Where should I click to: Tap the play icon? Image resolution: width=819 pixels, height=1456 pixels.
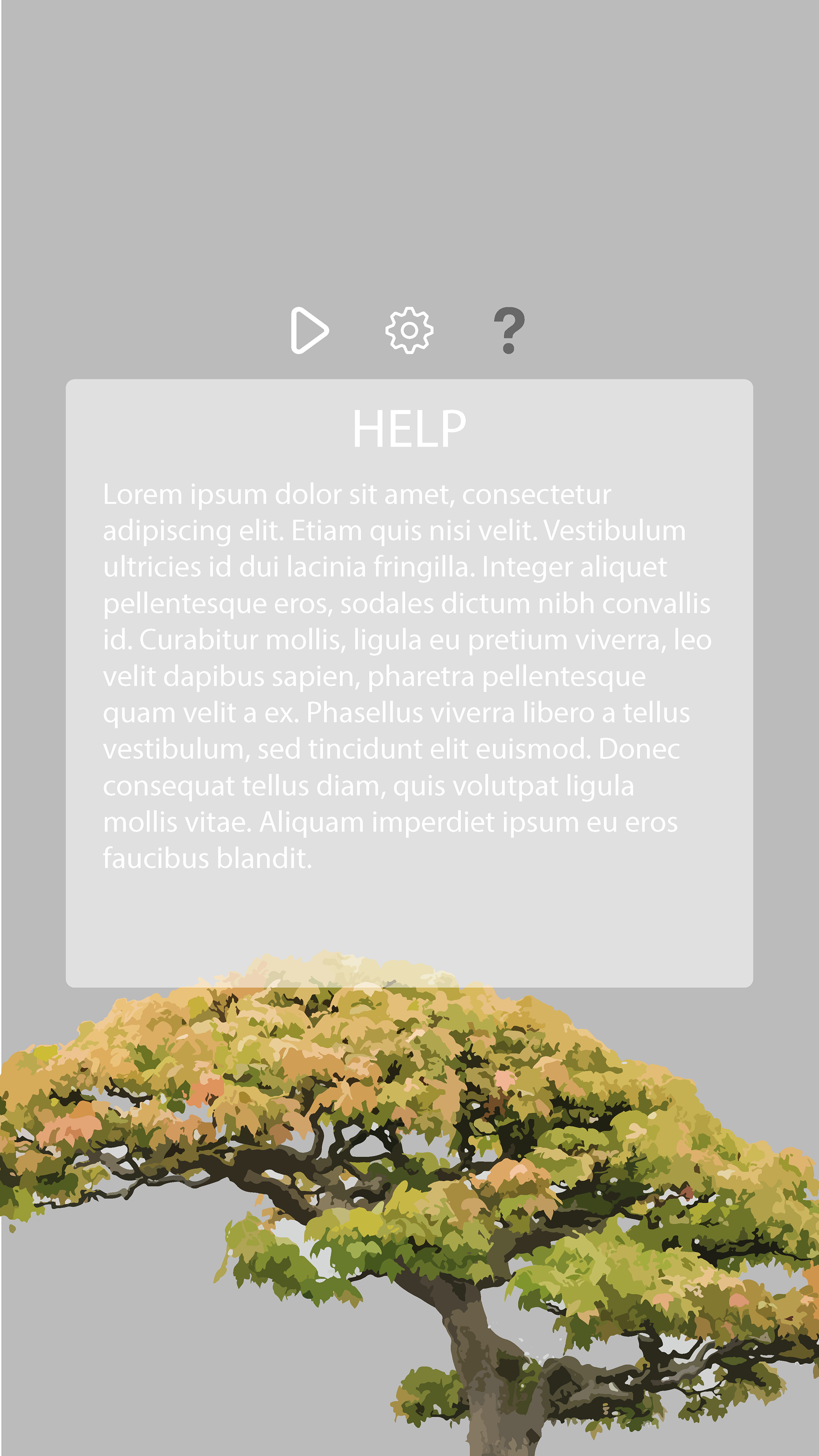(x=309, y=331)
